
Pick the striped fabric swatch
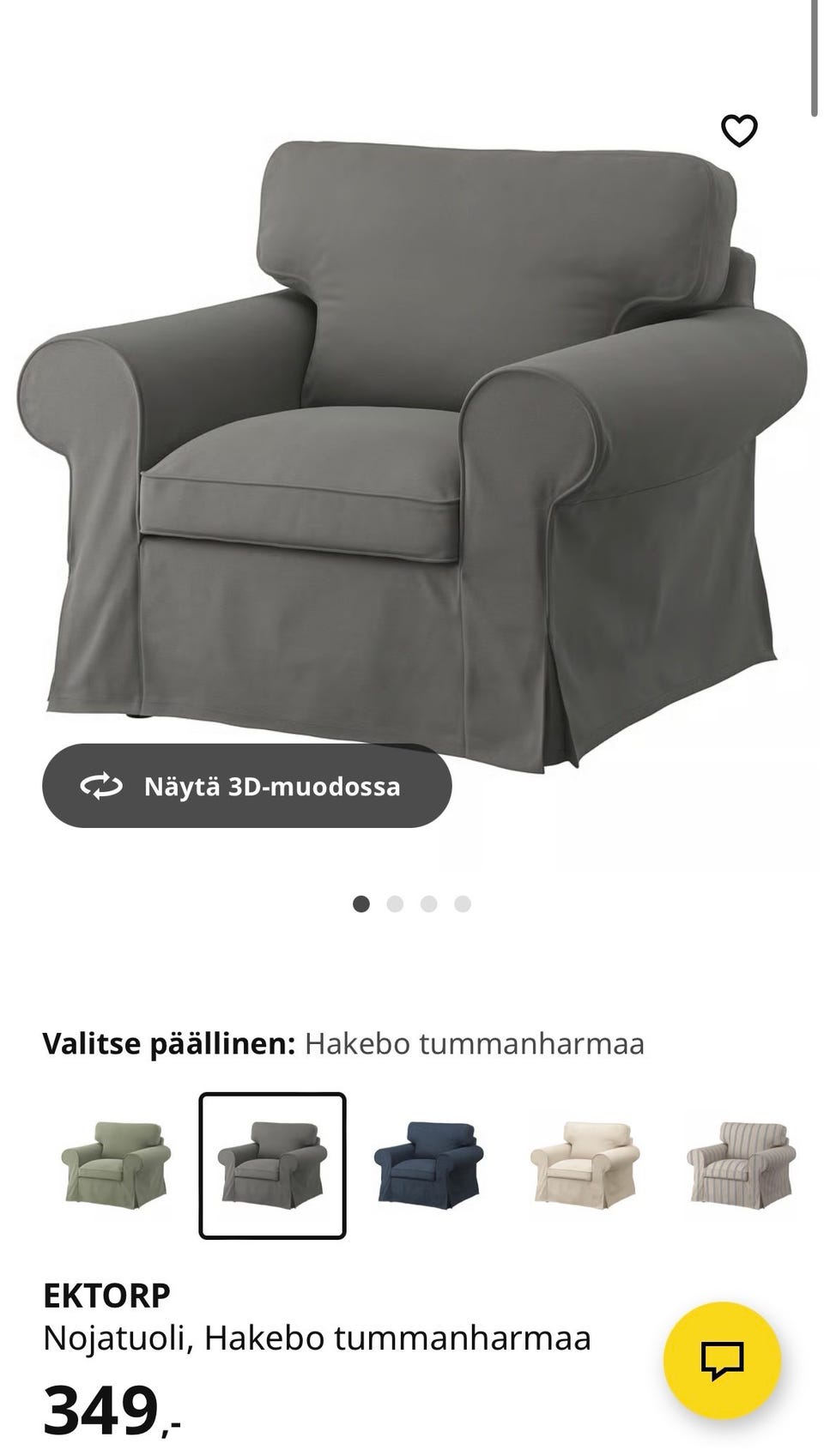pos(750,1165)
